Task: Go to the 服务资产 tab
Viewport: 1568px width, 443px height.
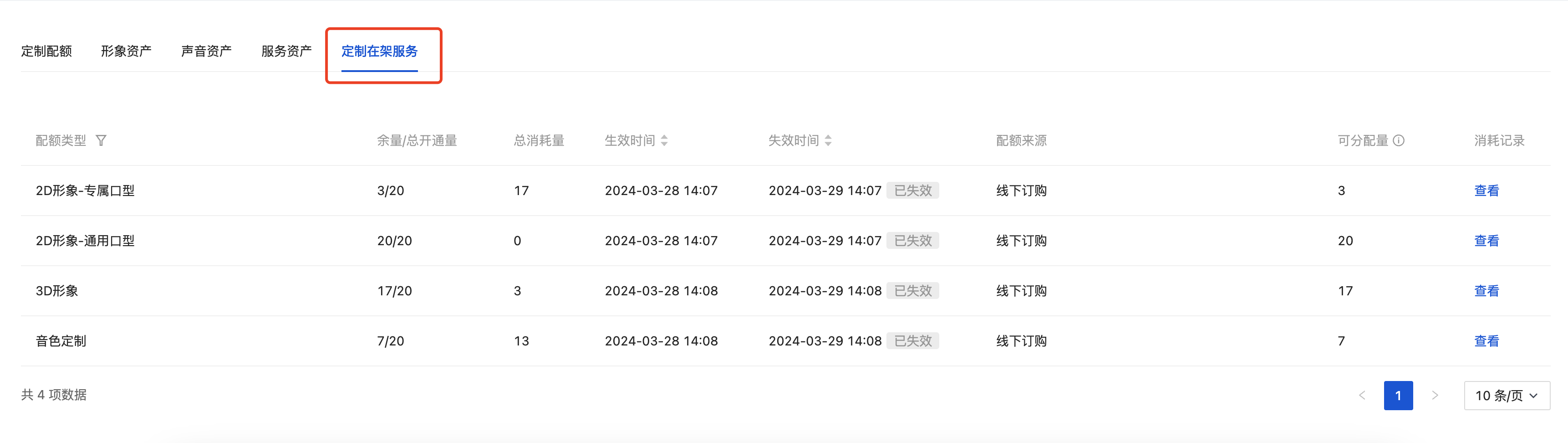Action: click(x=286, y=51)
